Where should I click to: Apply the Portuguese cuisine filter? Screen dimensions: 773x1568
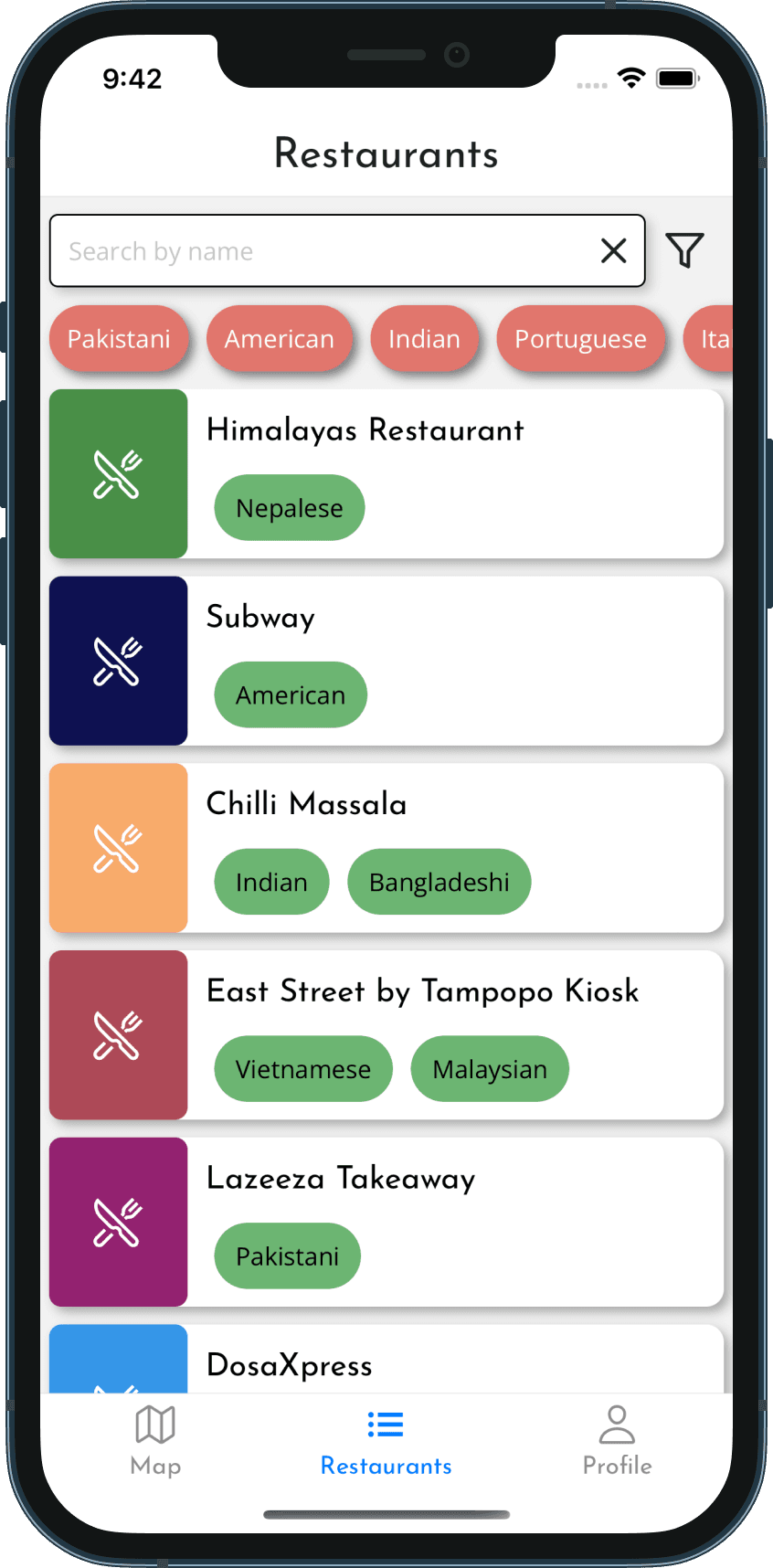(580, 339)
